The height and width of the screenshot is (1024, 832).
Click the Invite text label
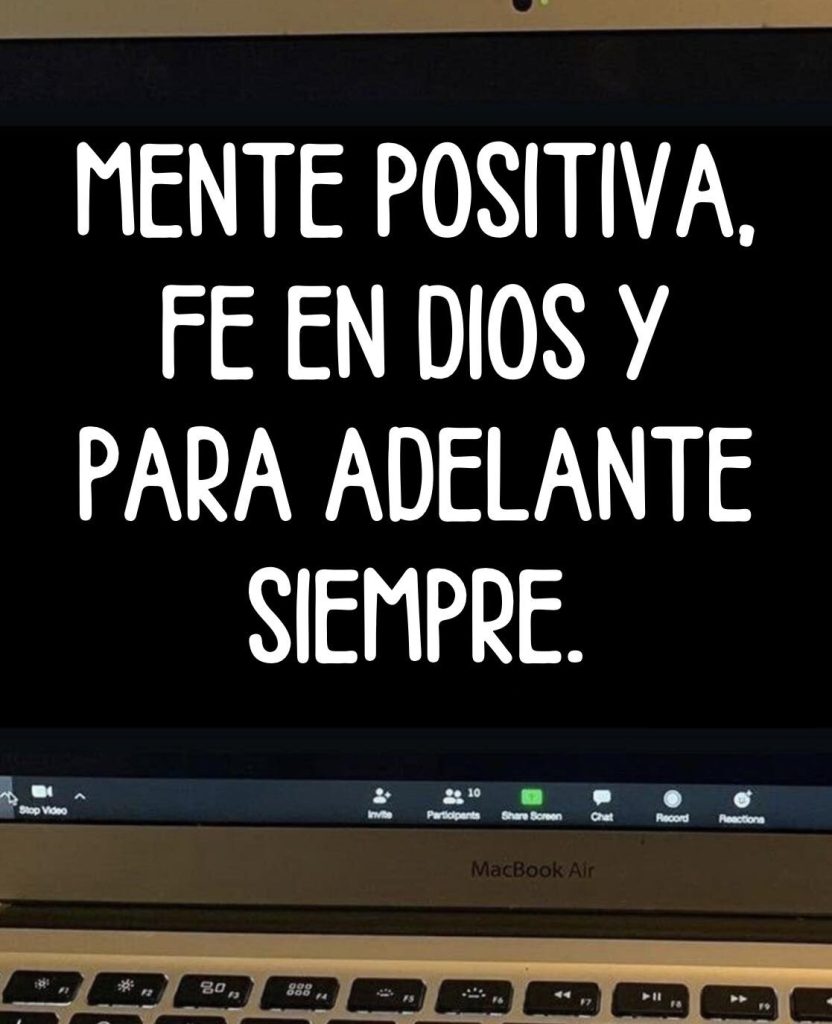[x=381, y=813]
